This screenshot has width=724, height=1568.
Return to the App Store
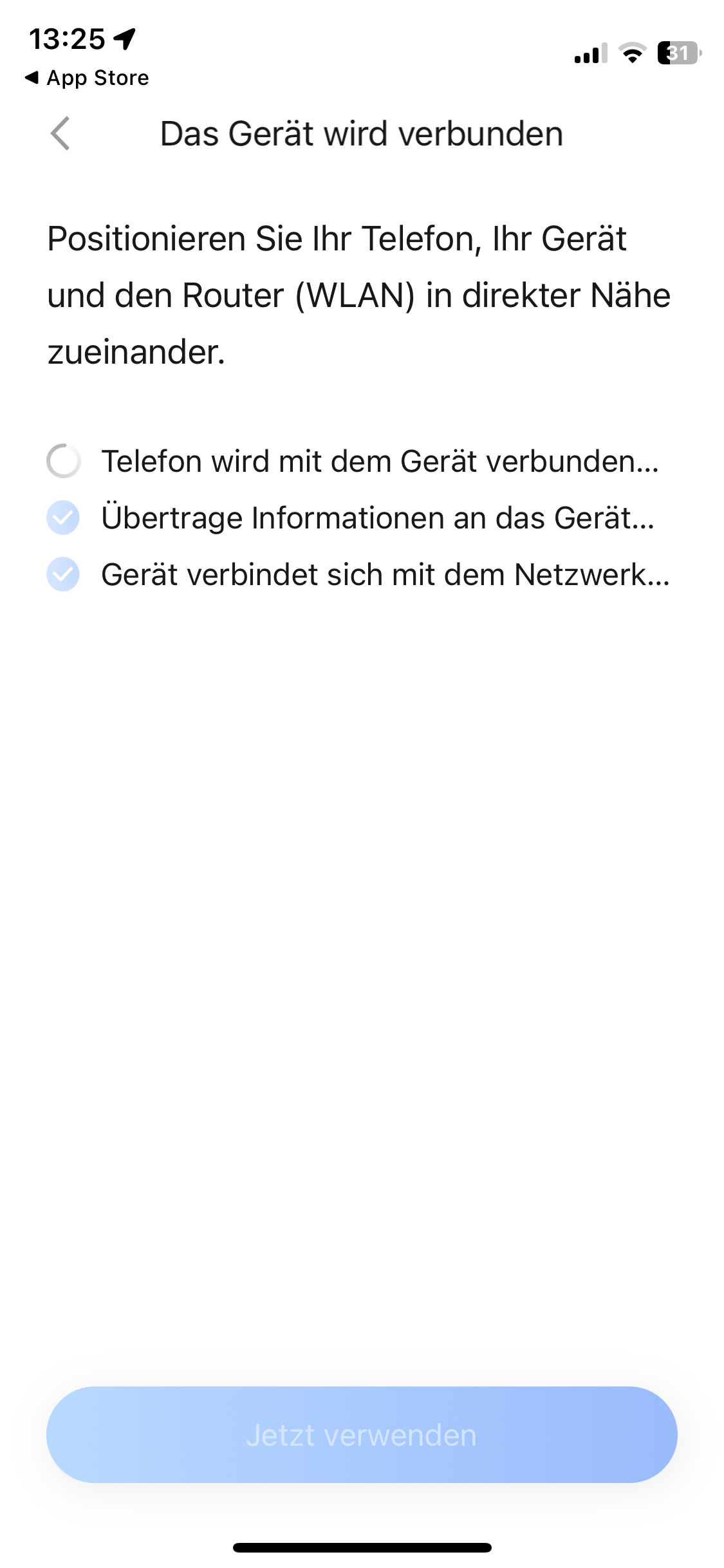point(87,78)
